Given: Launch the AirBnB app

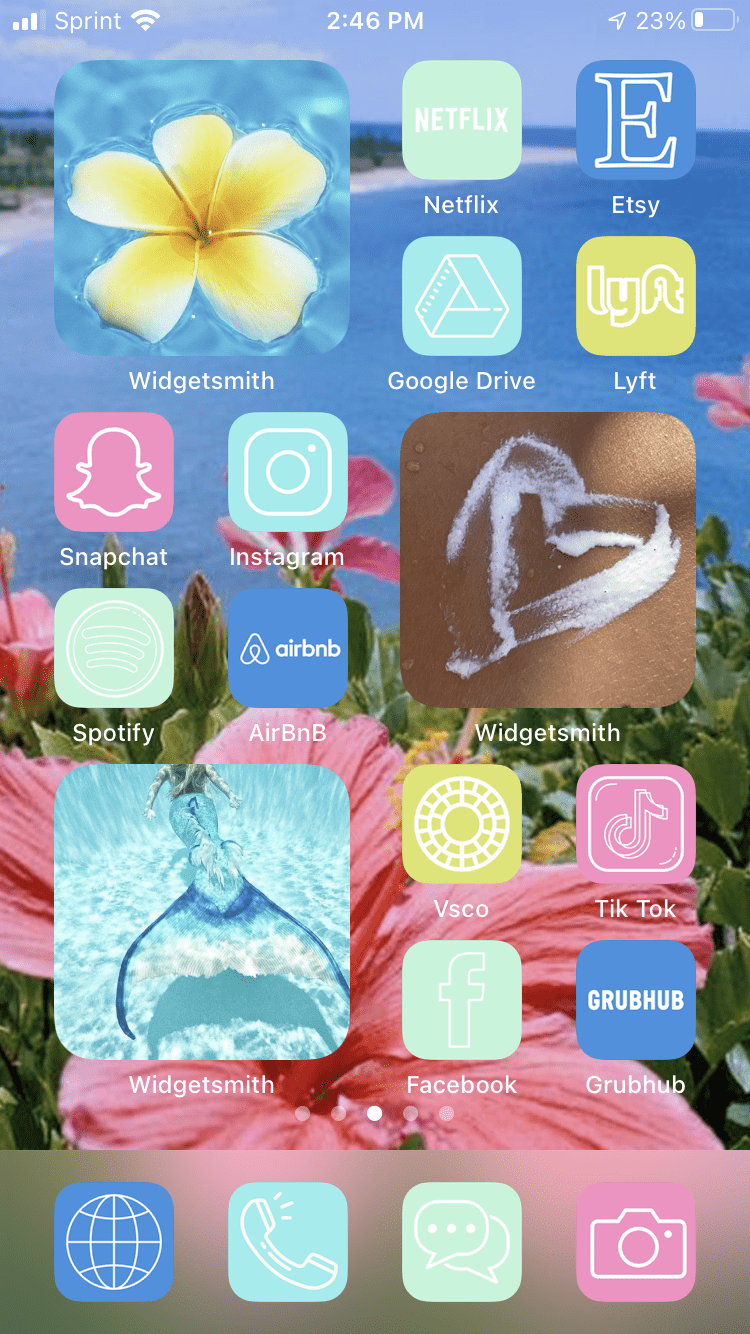Looking at the screenshot, I should 288,648.
